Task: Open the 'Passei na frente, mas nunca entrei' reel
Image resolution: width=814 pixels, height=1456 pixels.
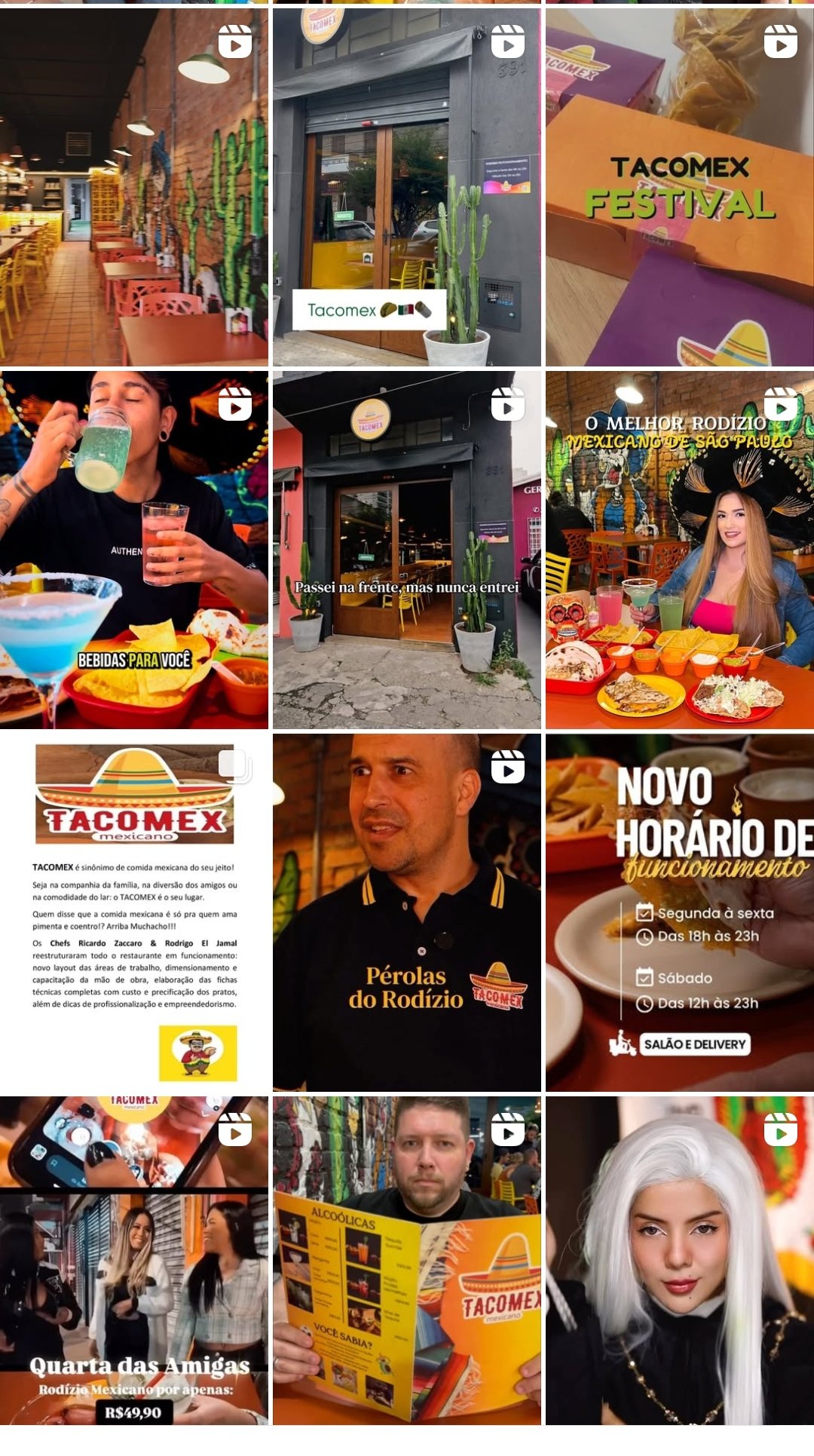Action: [x=406, y=550]
